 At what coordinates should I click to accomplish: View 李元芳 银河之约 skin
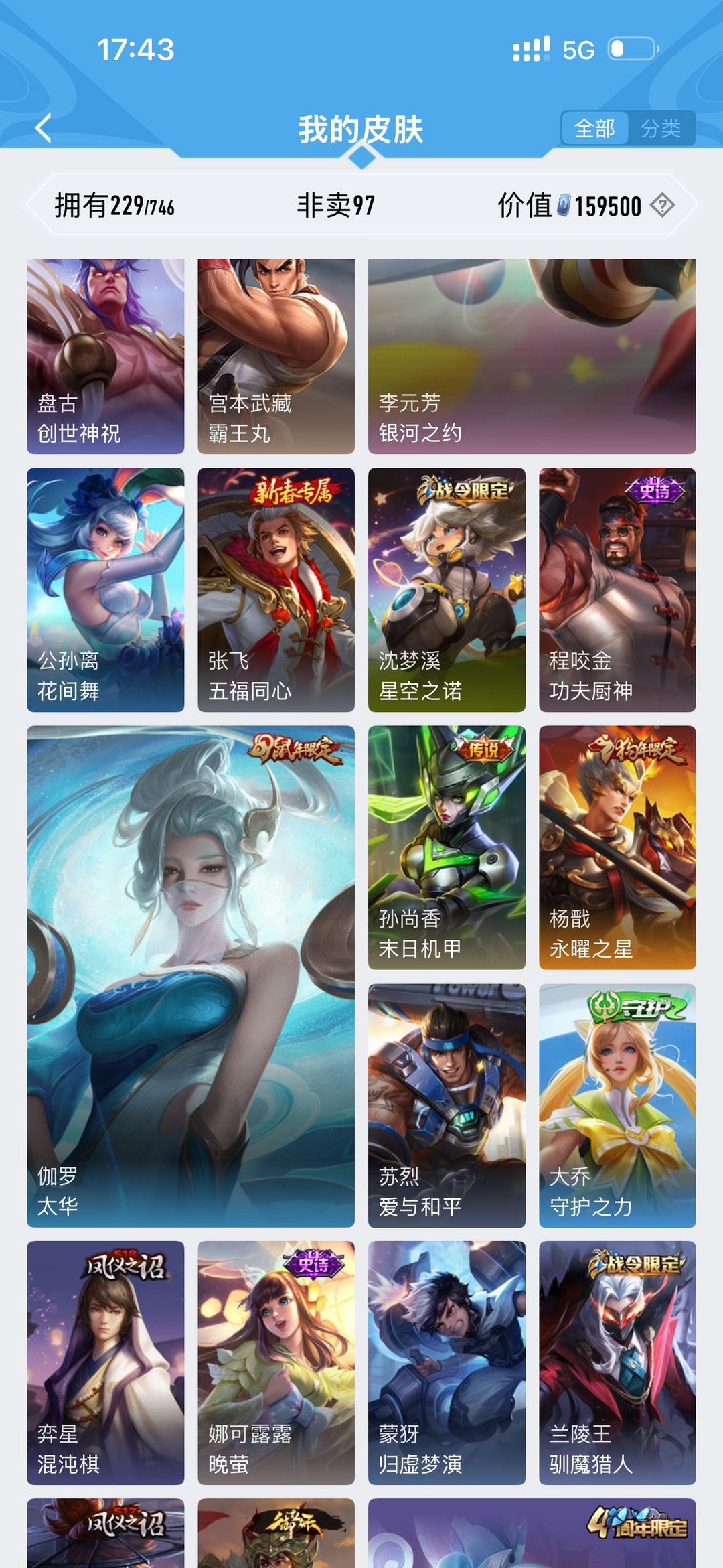[532, 356]
